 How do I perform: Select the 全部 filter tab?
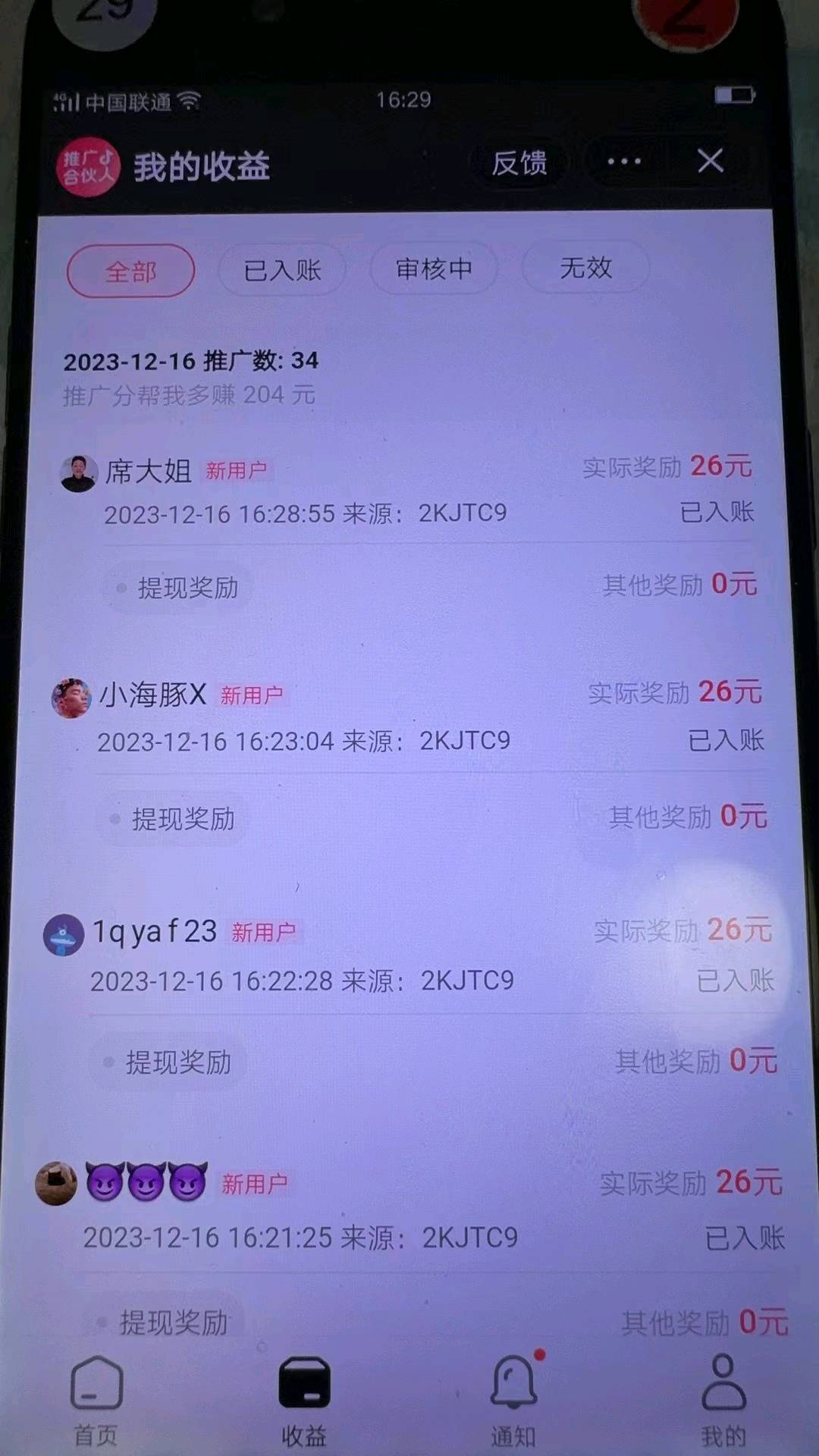coord(131,271)
